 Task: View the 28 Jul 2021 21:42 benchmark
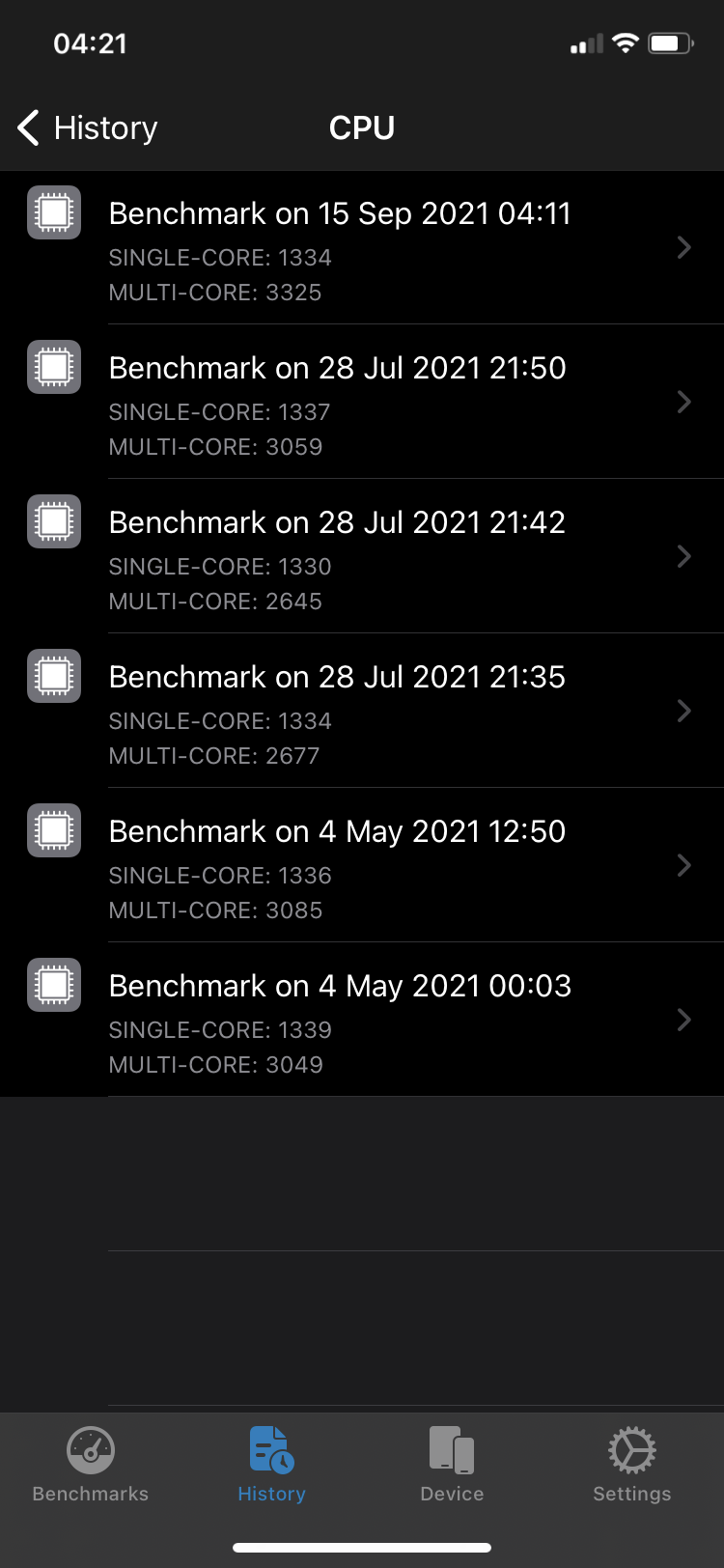362,557
